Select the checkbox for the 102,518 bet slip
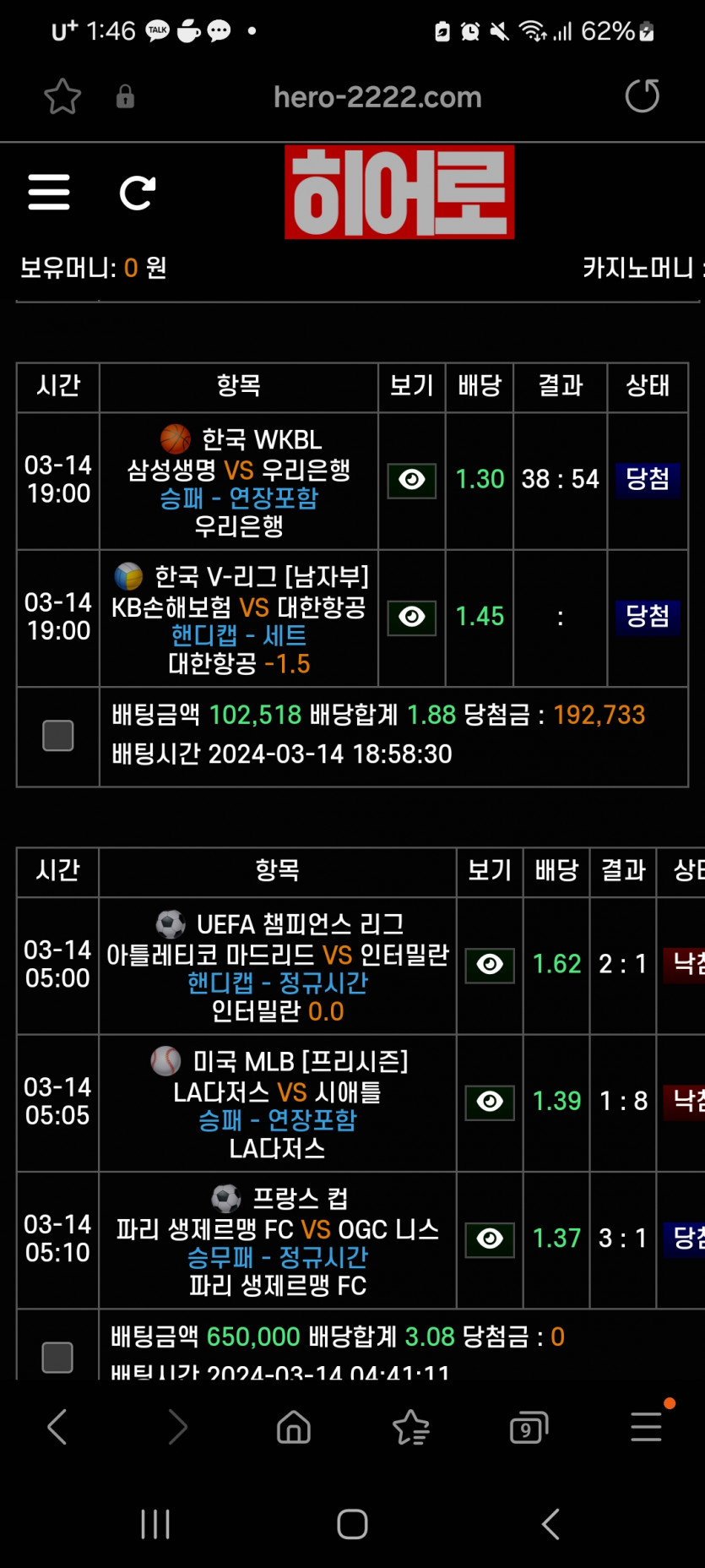Screen dimensions: 705x1568 tap(58, 735)
